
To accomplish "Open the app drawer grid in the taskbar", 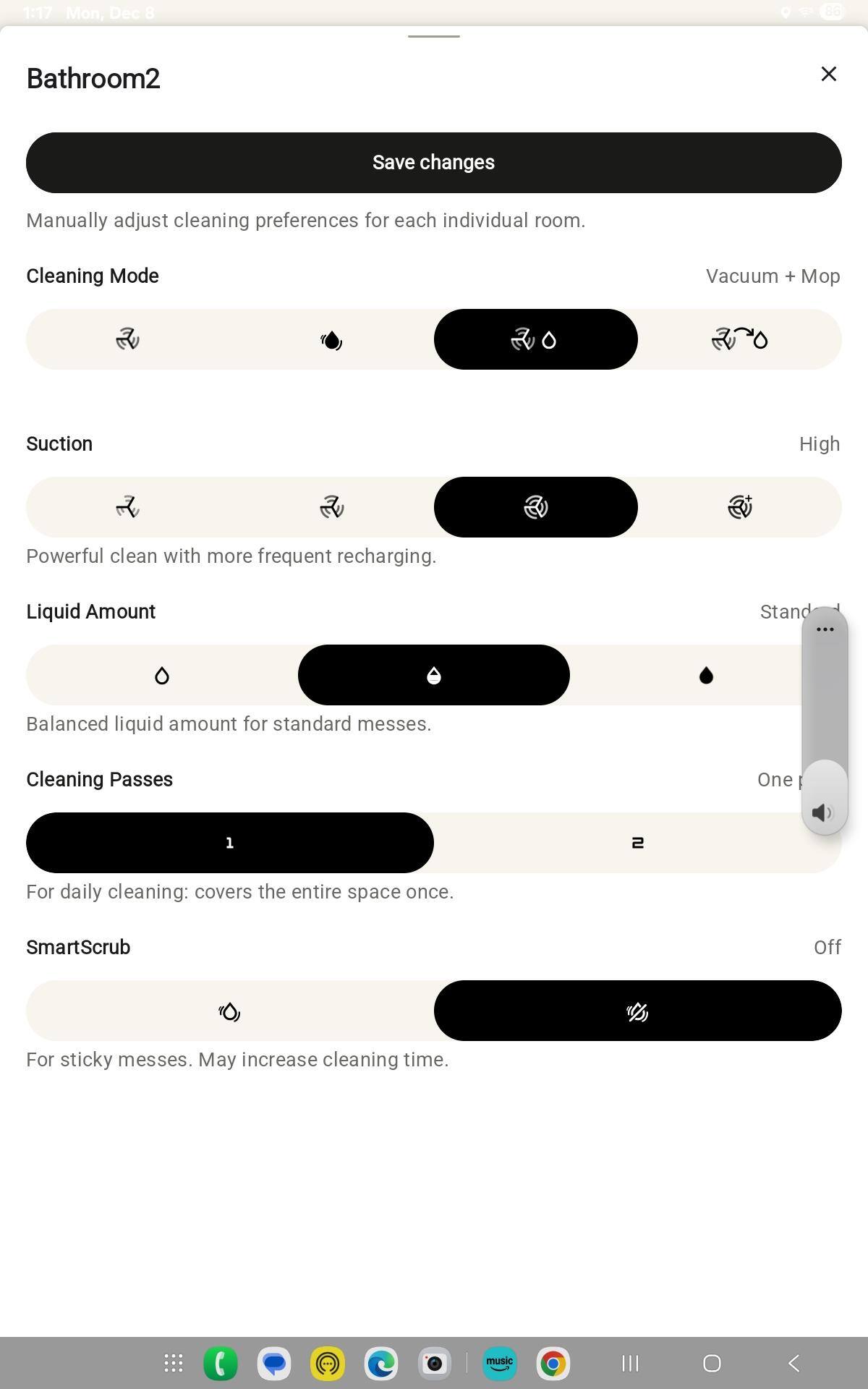I will pyautogui.click(x=174, y=1364).
